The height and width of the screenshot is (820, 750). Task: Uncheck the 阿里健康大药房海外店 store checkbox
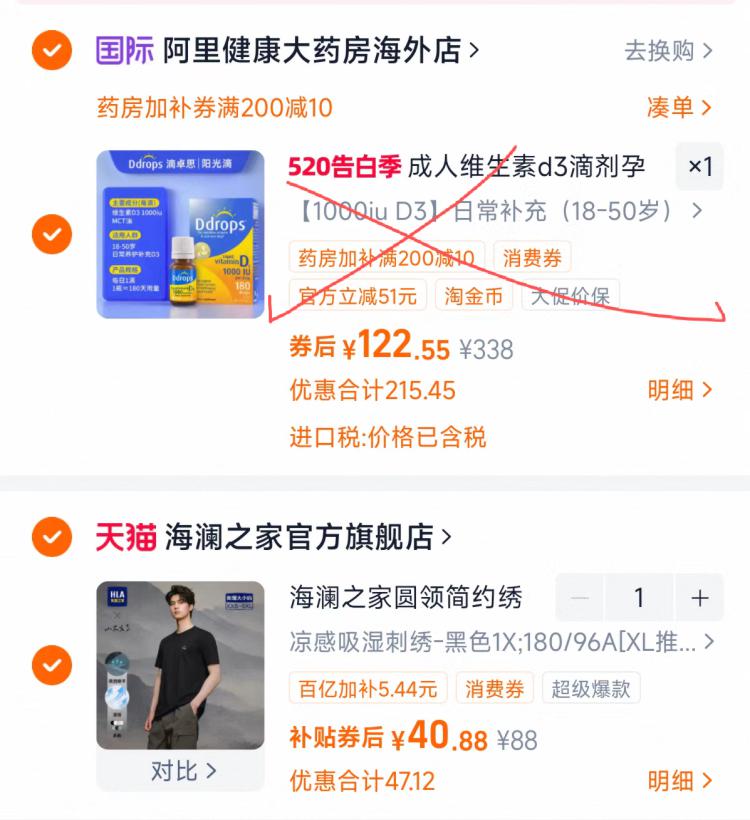pyautogui.click(x=52, y=50)
